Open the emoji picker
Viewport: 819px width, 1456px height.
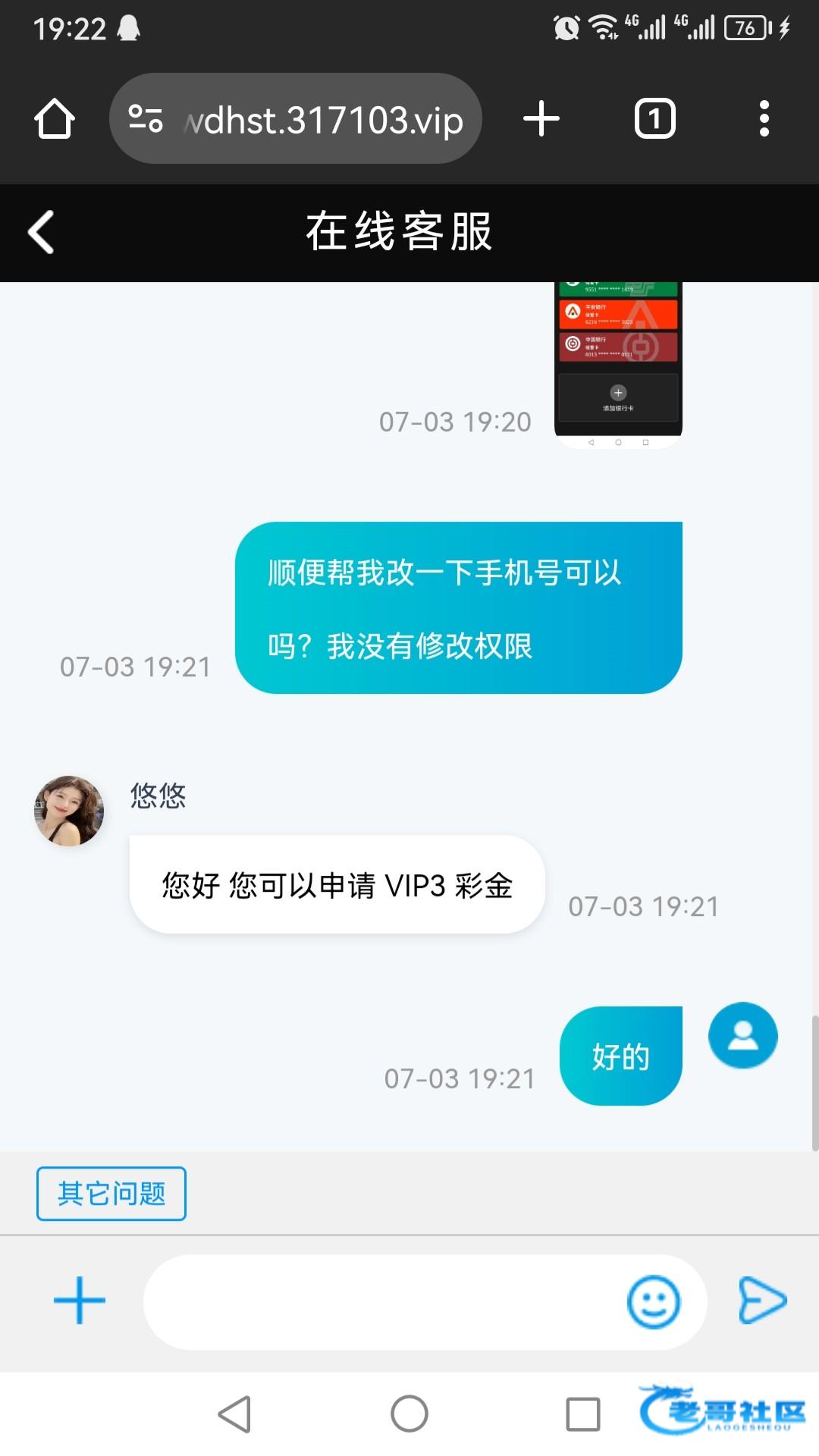653,1301
